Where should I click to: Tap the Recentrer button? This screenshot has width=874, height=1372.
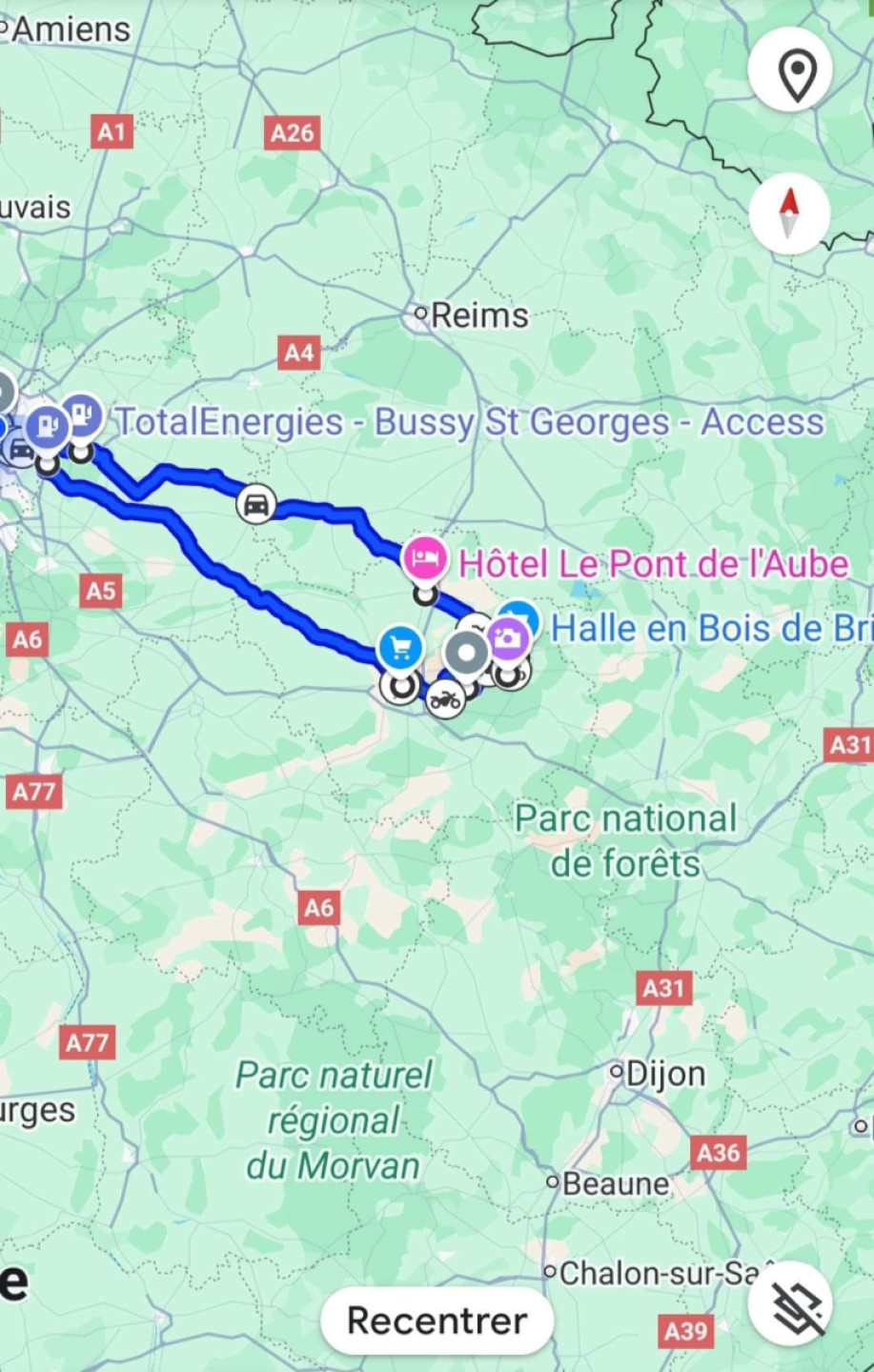click(x=437, y=1321)
